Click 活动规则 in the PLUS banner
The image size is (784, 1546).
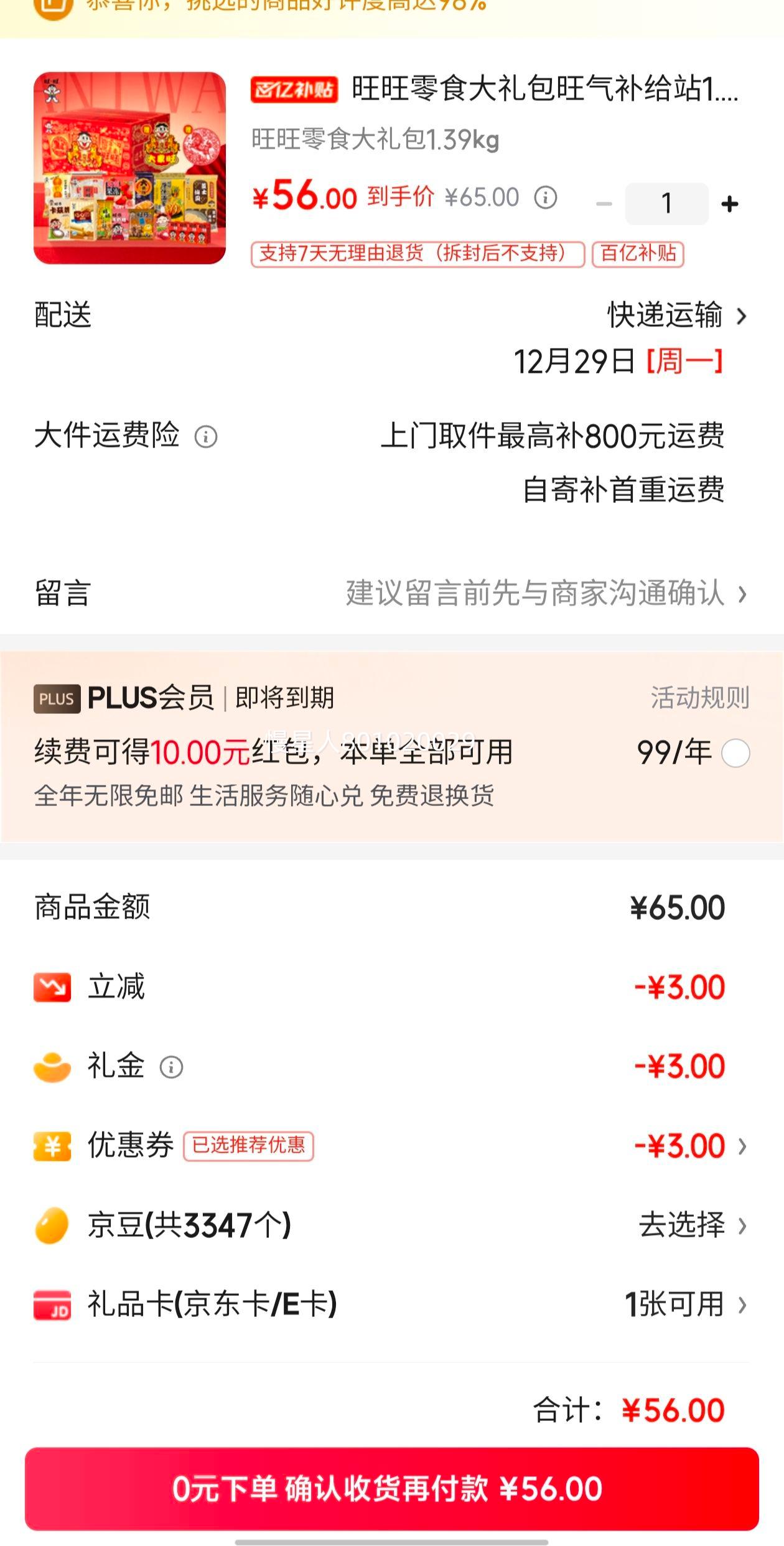coord(700,698)
